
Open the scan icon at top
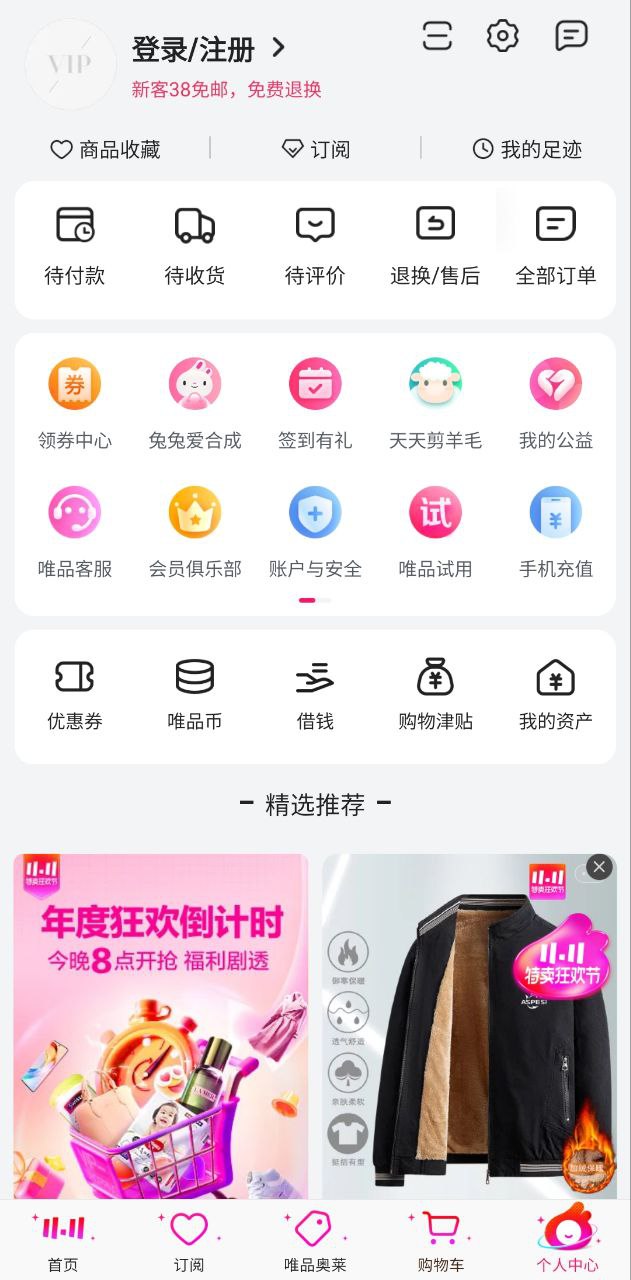(437, 37)
